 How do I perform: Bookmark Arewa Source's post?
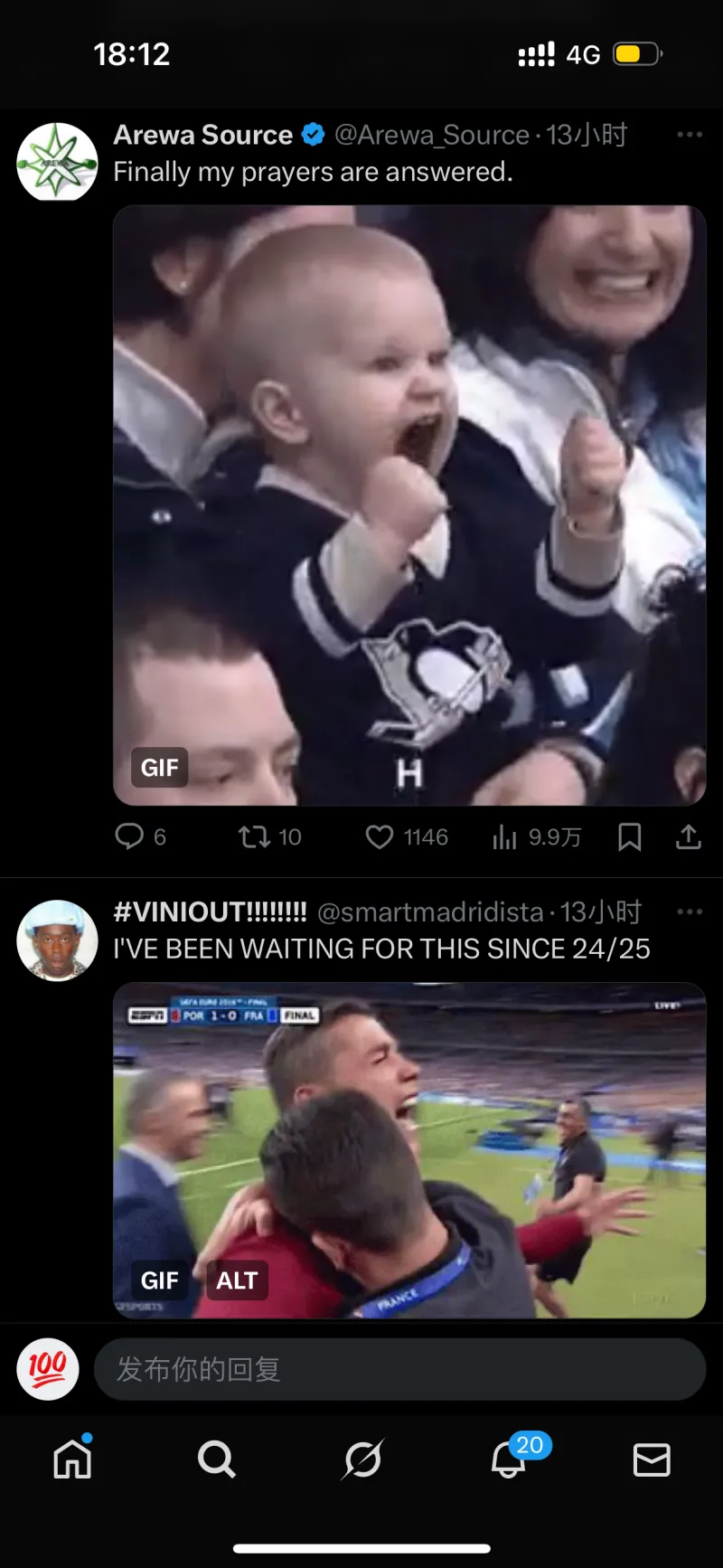point(629,836)
